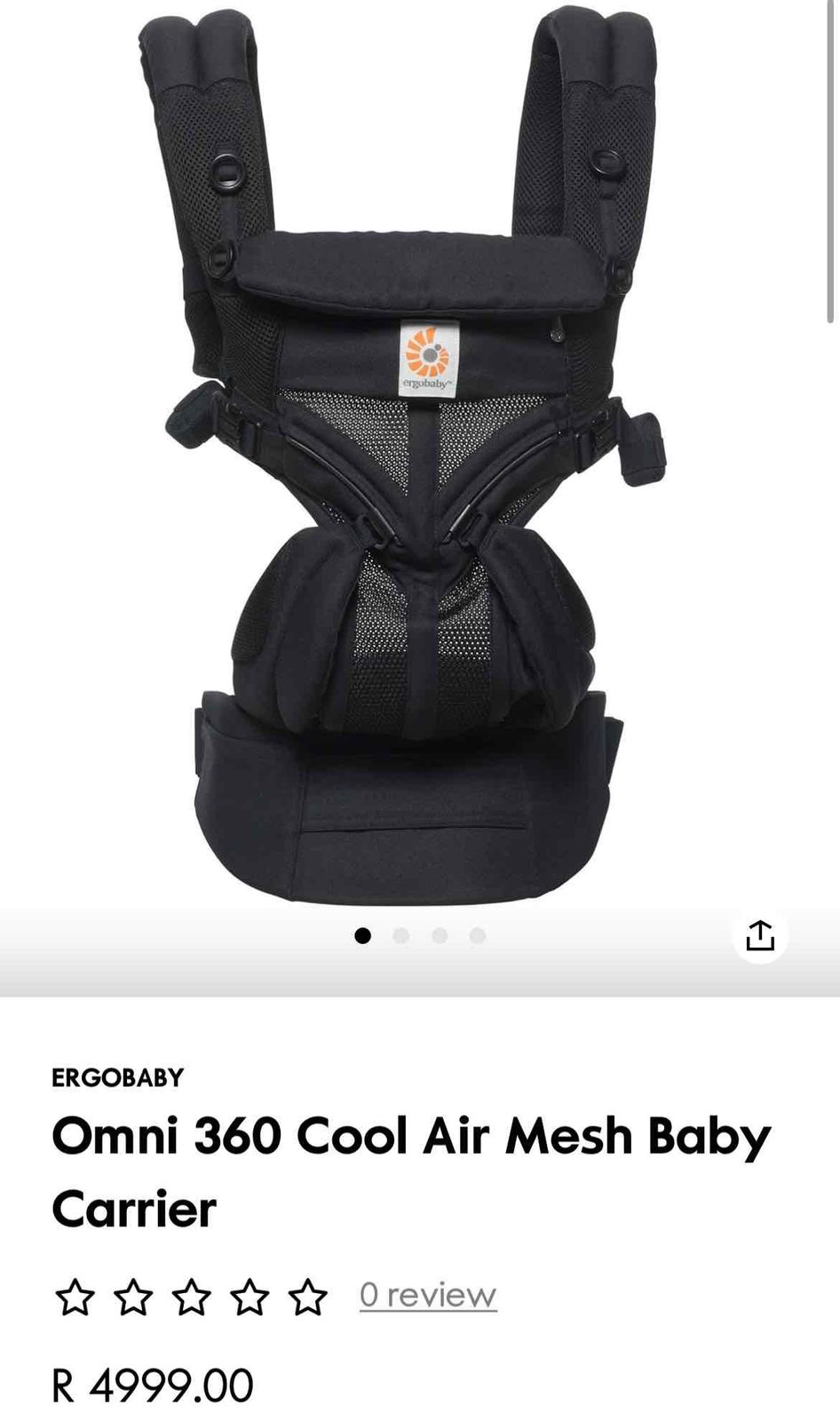
Task: Set a rating using the star row
Action: coord(192,1296)
